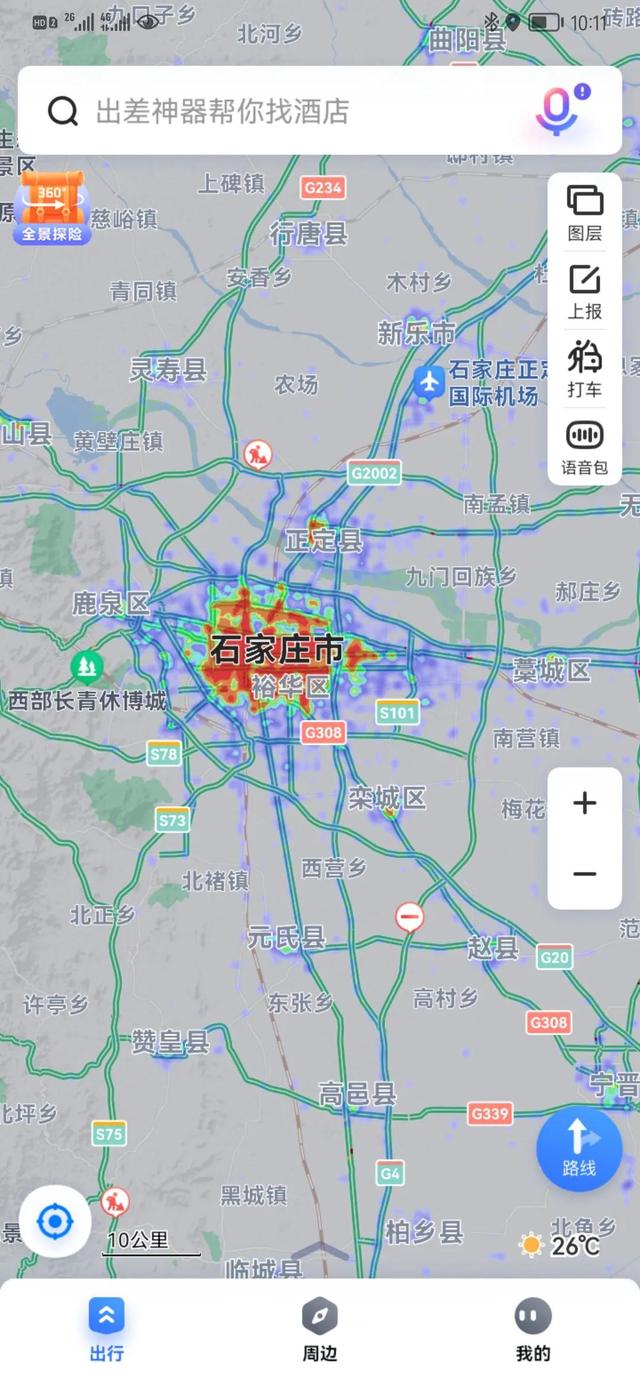Open the 语音包 voice pack option
The image size is (640, 1387).
(x=585, y=447)
